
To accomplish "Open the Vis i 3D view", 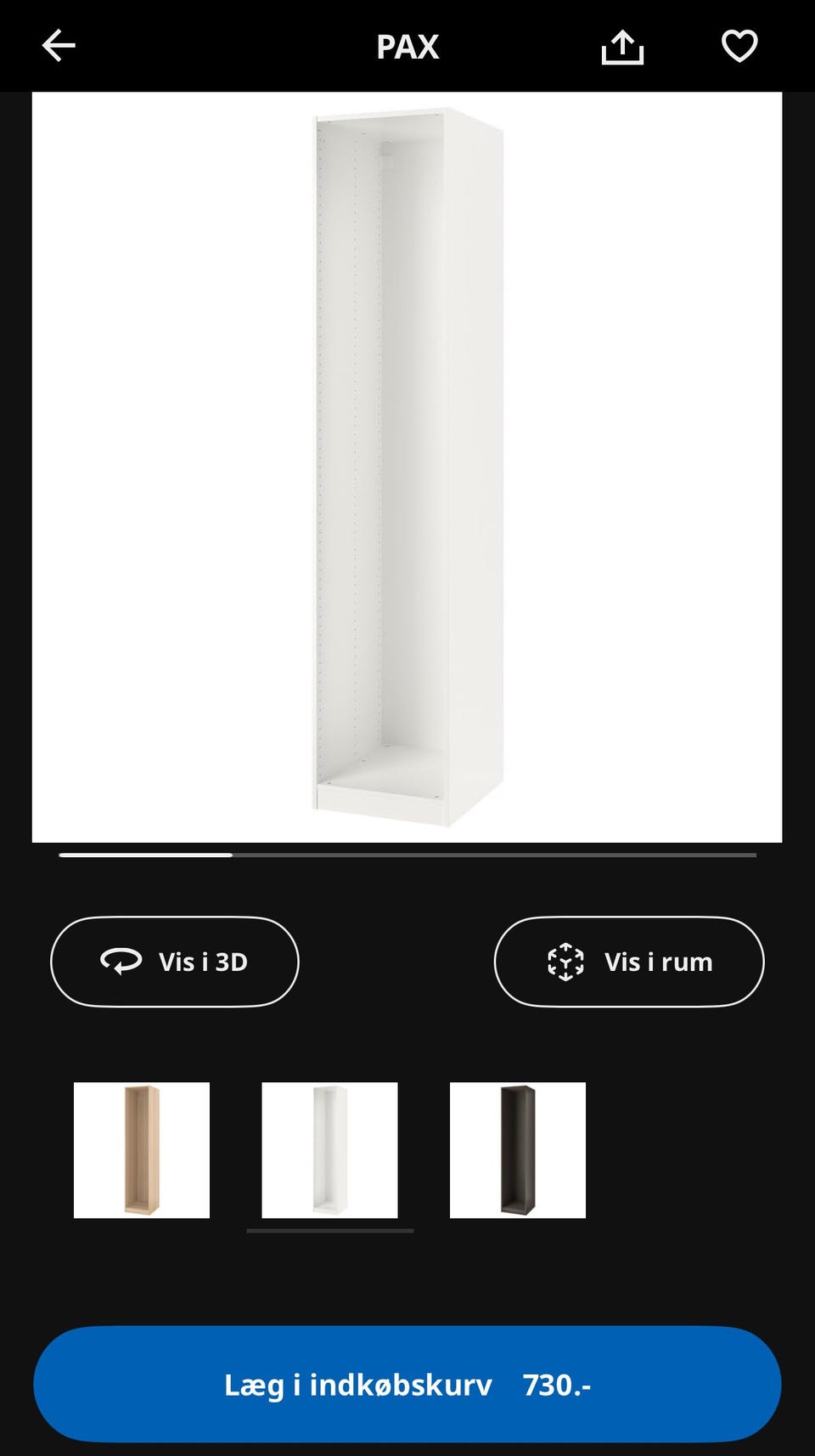I will click(174, 961).
